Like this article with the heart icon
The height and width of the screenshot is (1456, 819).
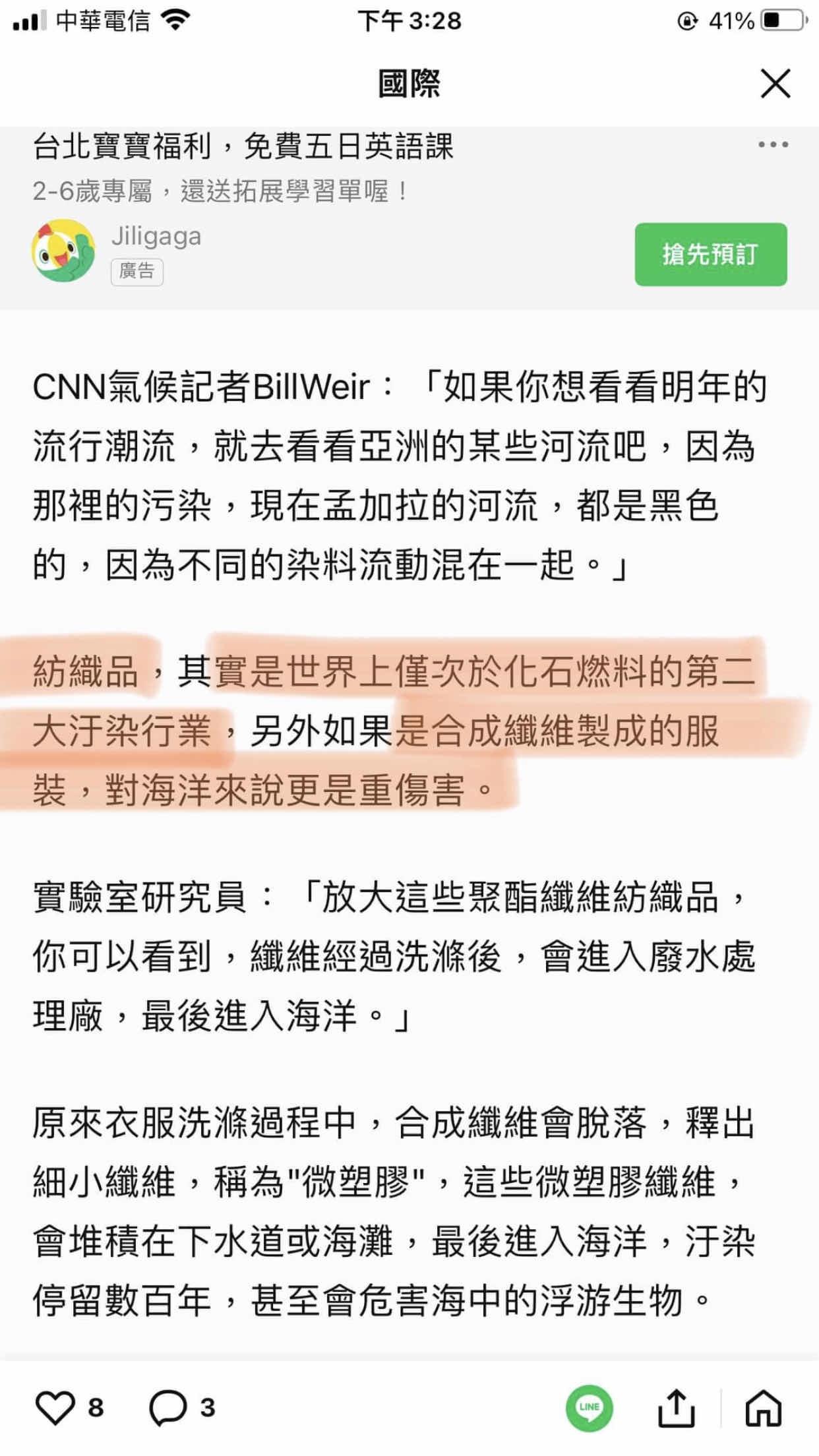[55, 1407]
